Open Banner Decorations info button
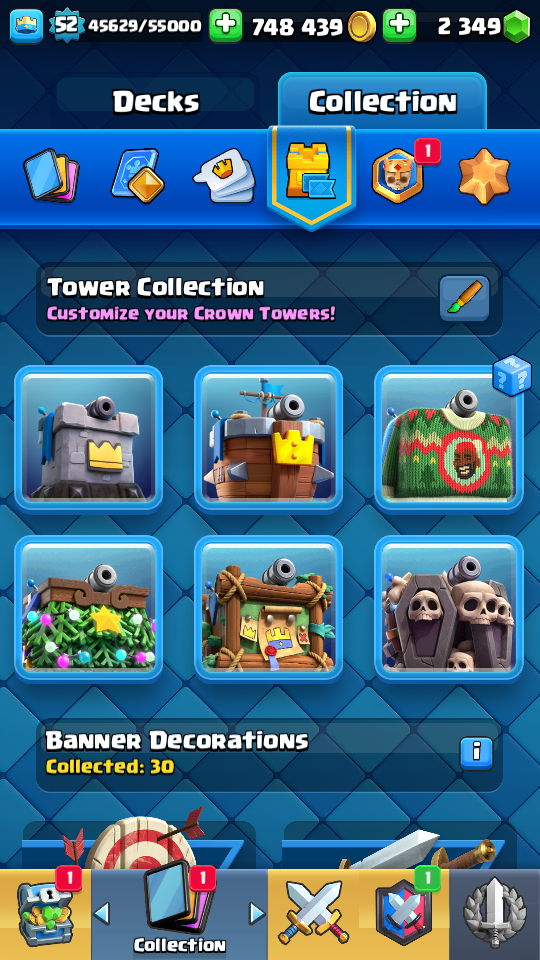Image resolution: width=540 pixels, height=960 pixels. (476, 753)
